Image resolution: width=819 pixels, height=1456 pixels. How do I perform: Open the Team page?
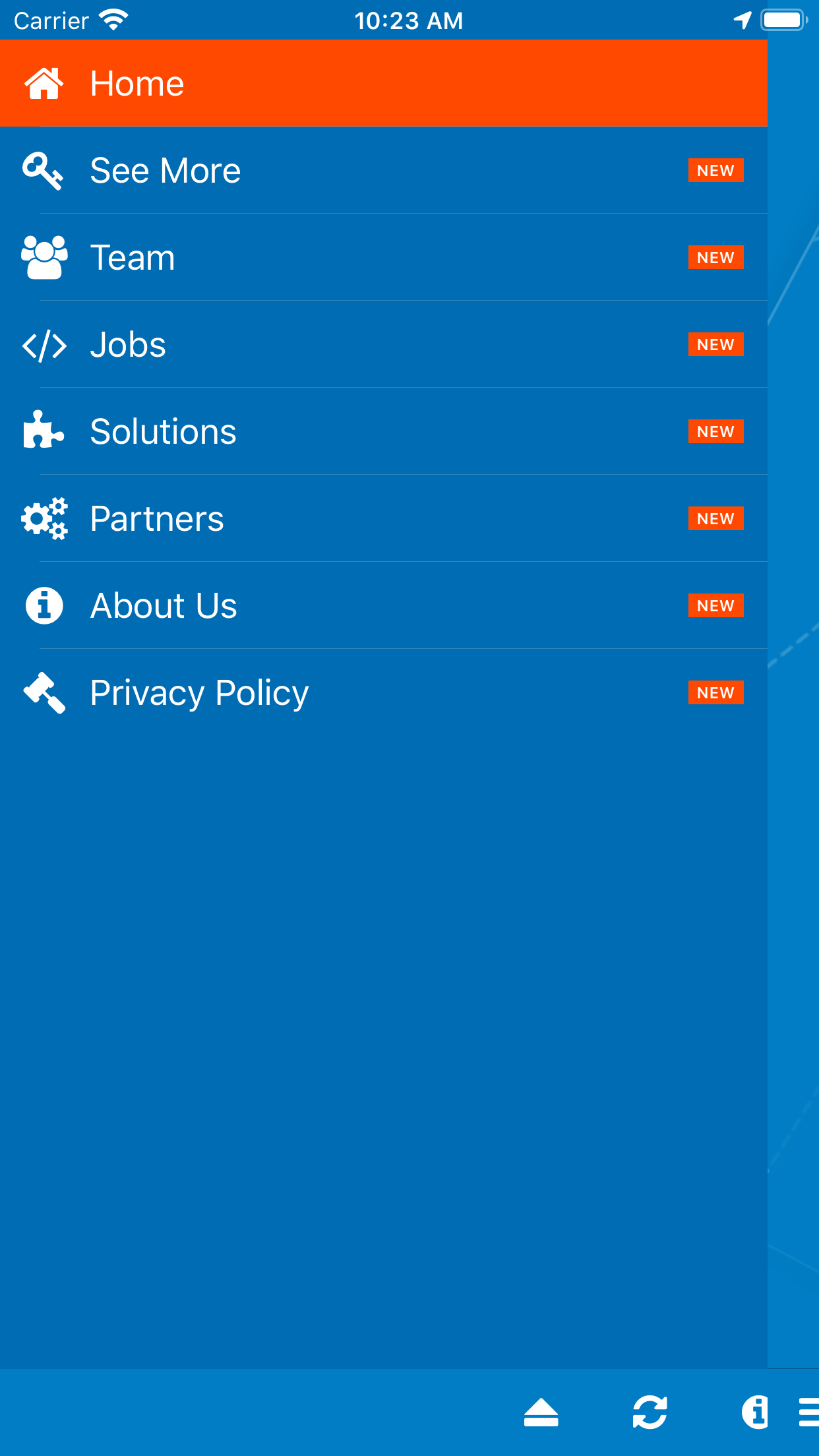tap(133, 258)
